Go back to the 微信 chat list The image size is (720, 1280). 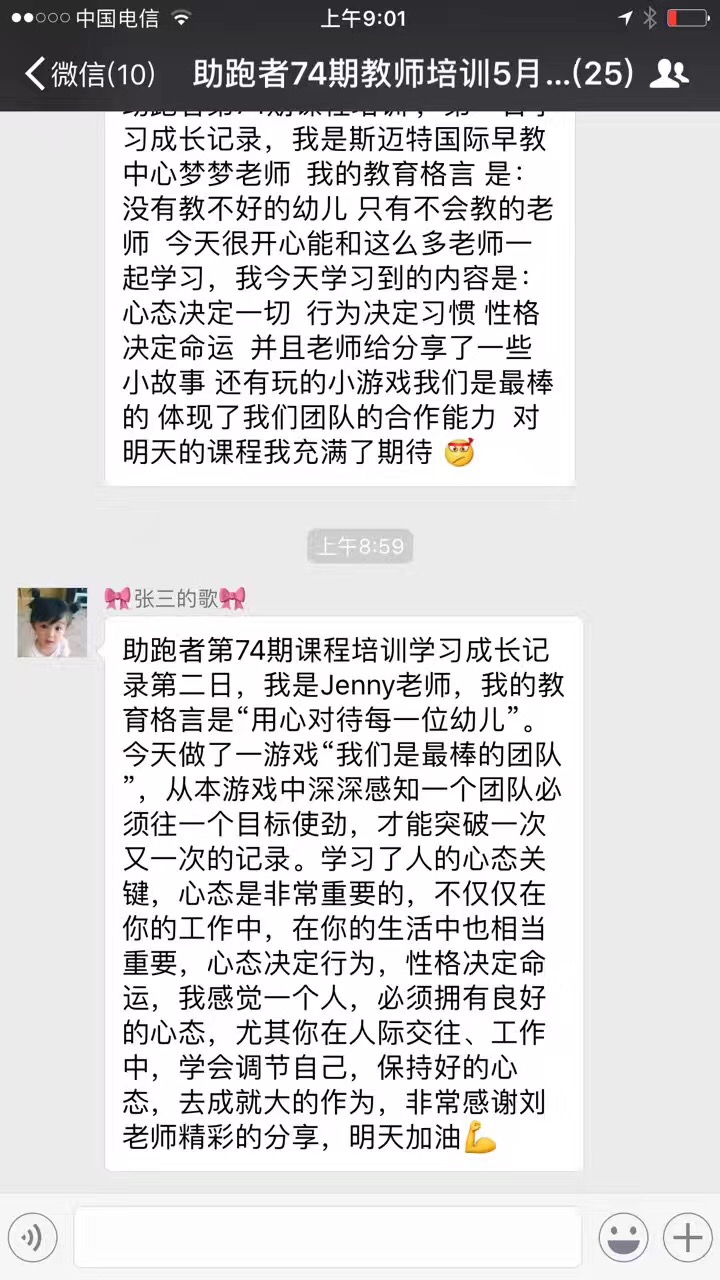coord(90,74)
